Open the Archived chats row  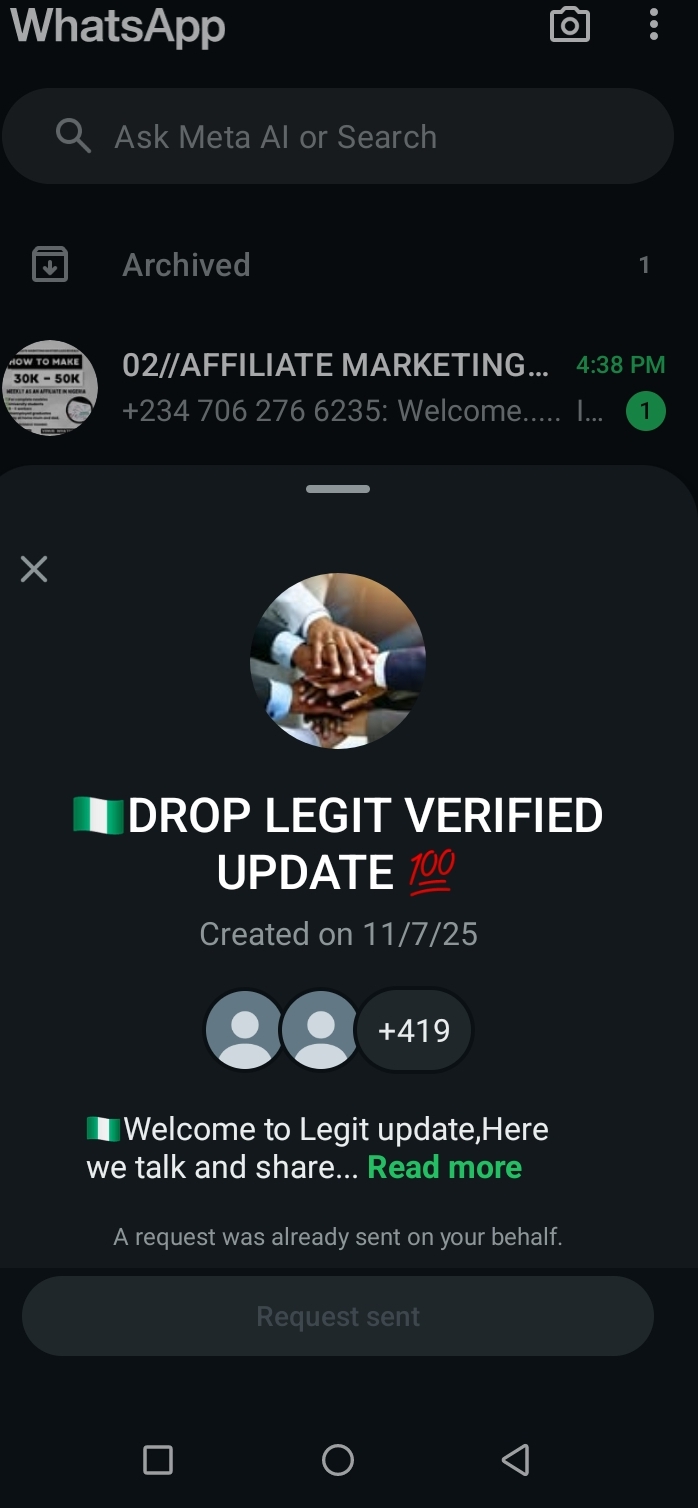tap(338, 265)
